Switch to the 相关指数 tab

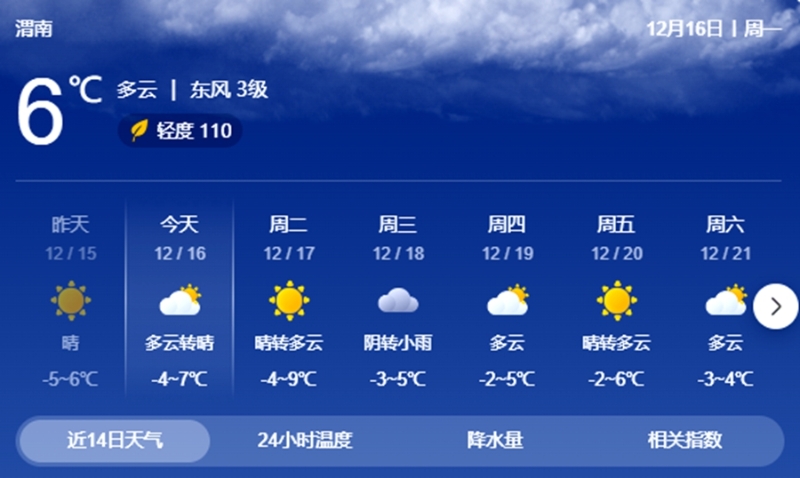coord(685,441)
